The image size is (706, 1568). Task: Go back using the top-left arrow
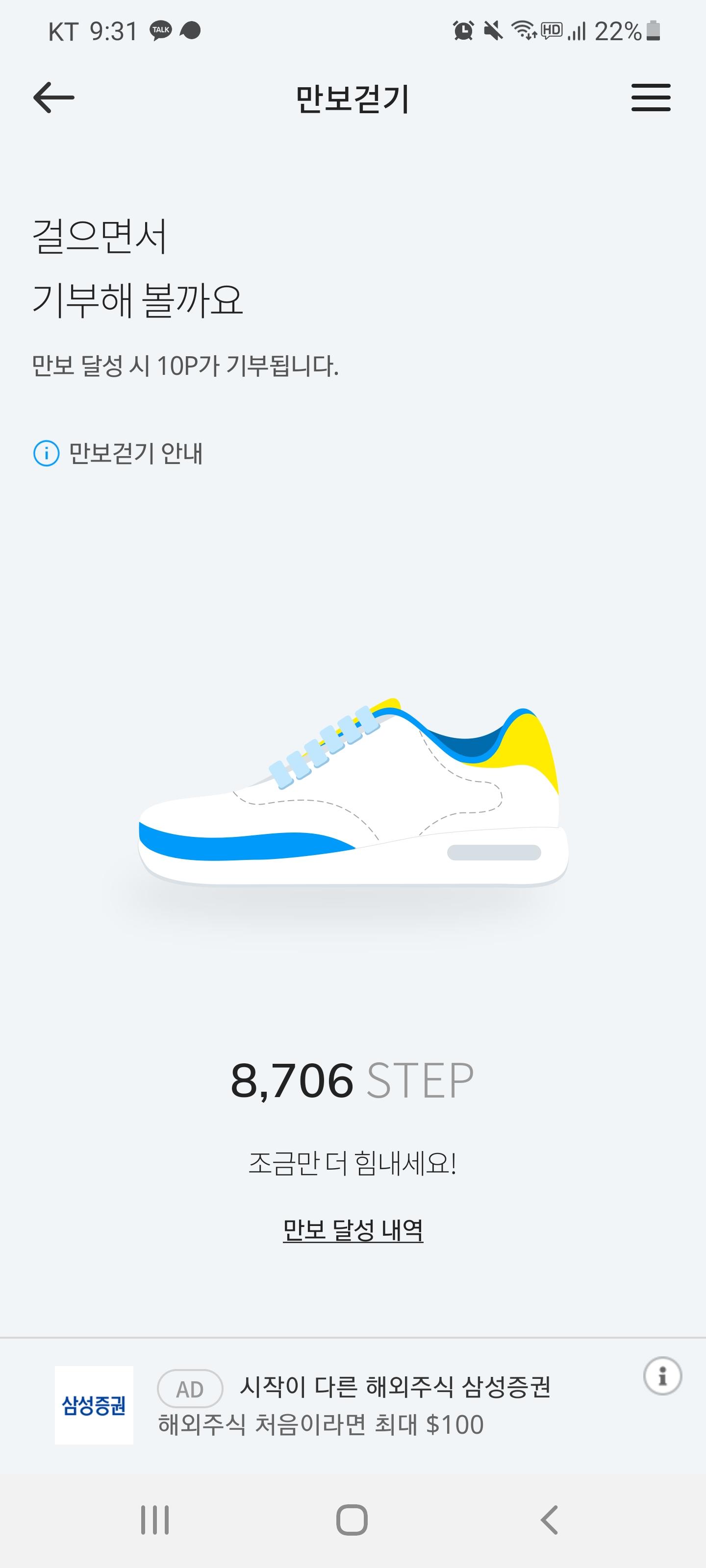[53, 98]
